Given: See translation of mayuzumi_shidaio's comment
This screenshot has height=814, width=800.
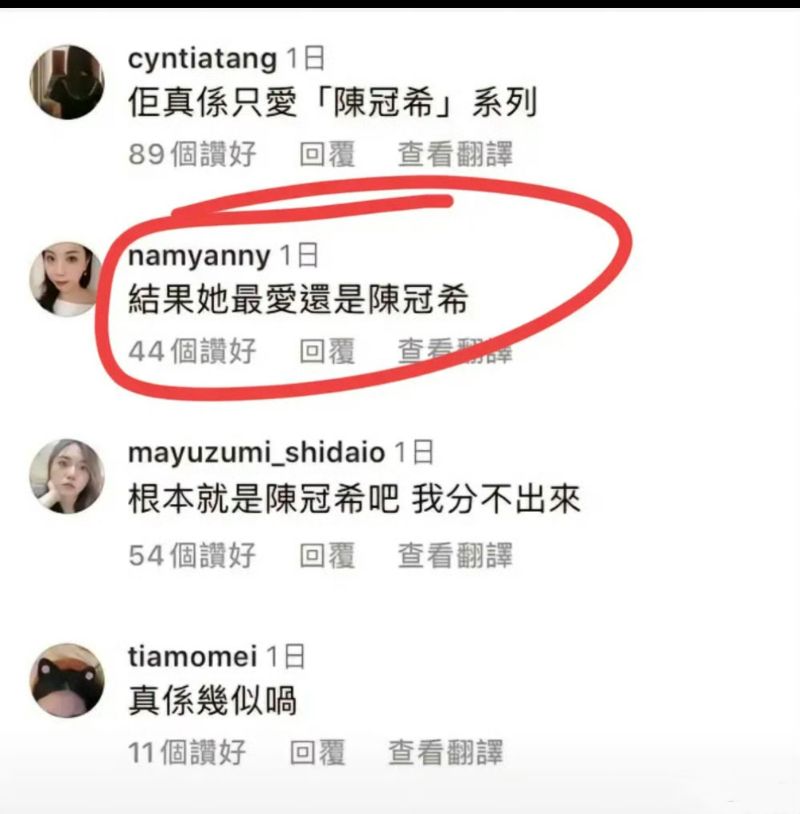Looking at the screenshot, I should (x=455, y=555).
